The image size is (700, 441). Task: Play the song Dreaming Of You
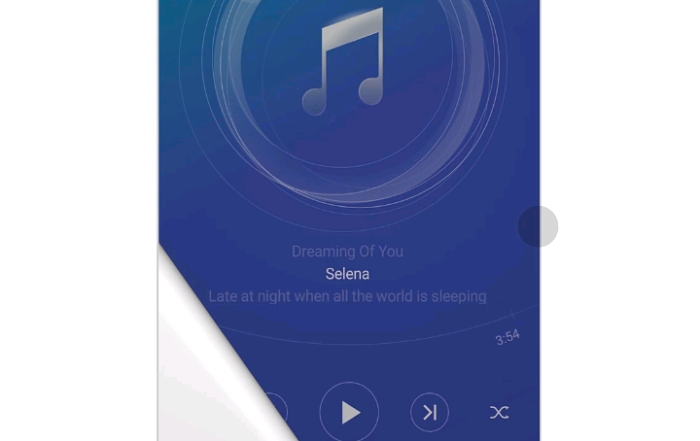coord(349,412)
